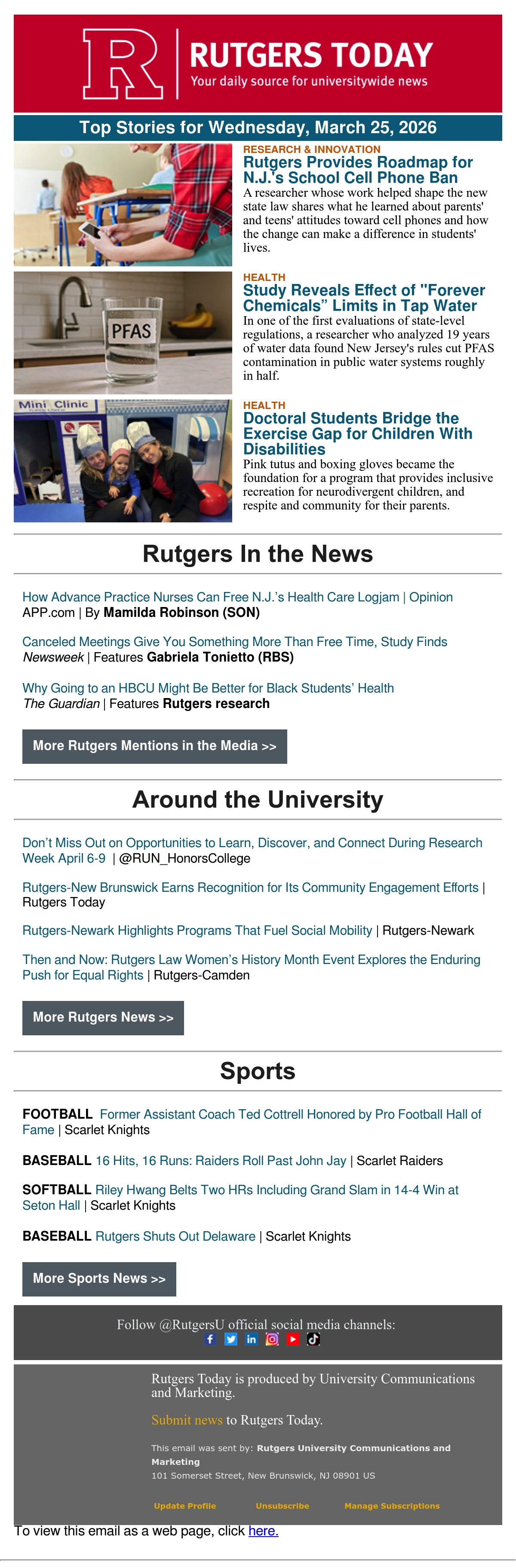Tap the Unsubscribe link
The image size is (516, 1568).
pyautogui.click(x=283, y=1506)
